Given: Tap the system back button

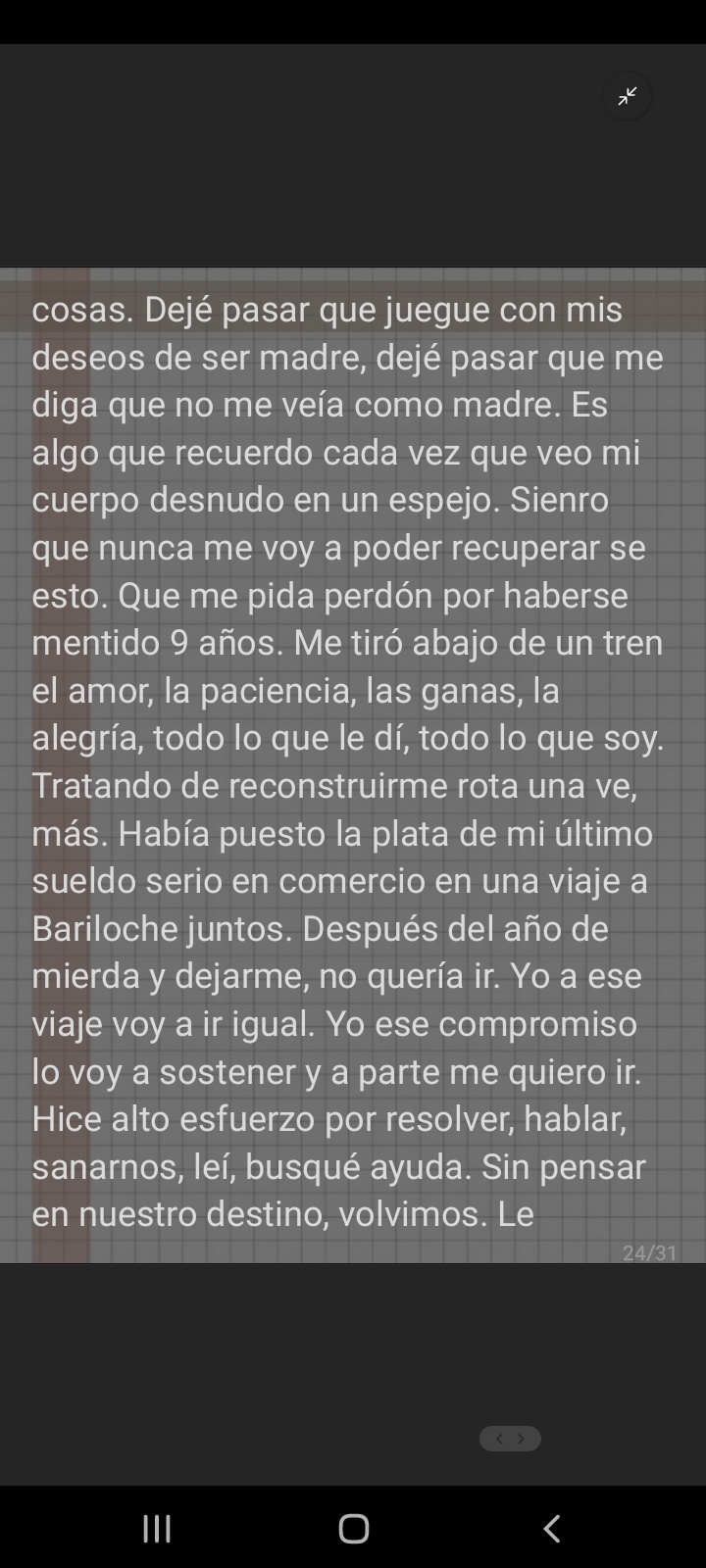Looking at the screenshot, I should (552, 1528).
